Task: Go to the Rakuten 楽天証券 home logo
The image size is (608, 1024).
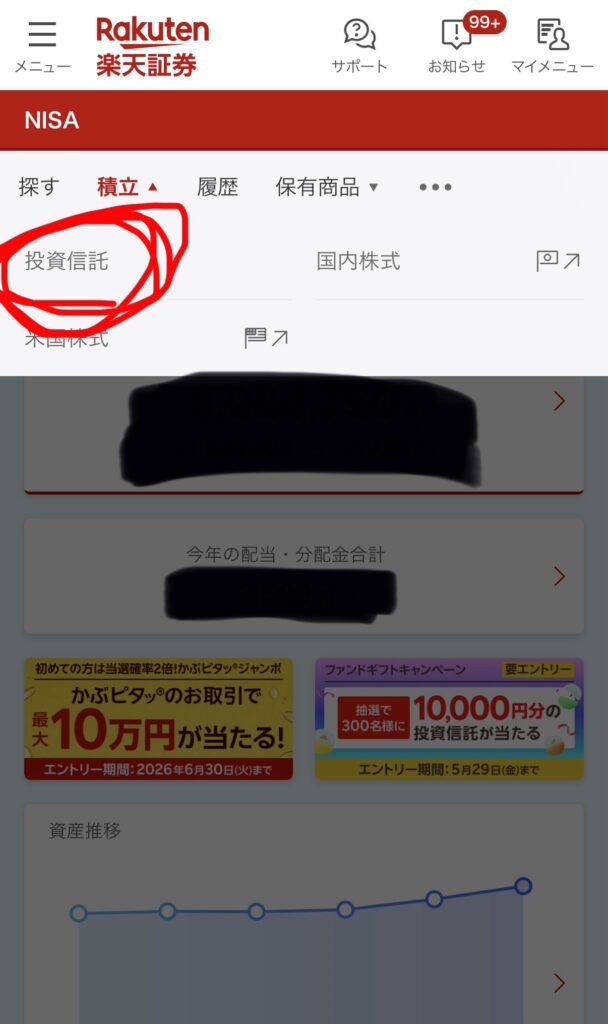Action: click(x=152, y=46)
